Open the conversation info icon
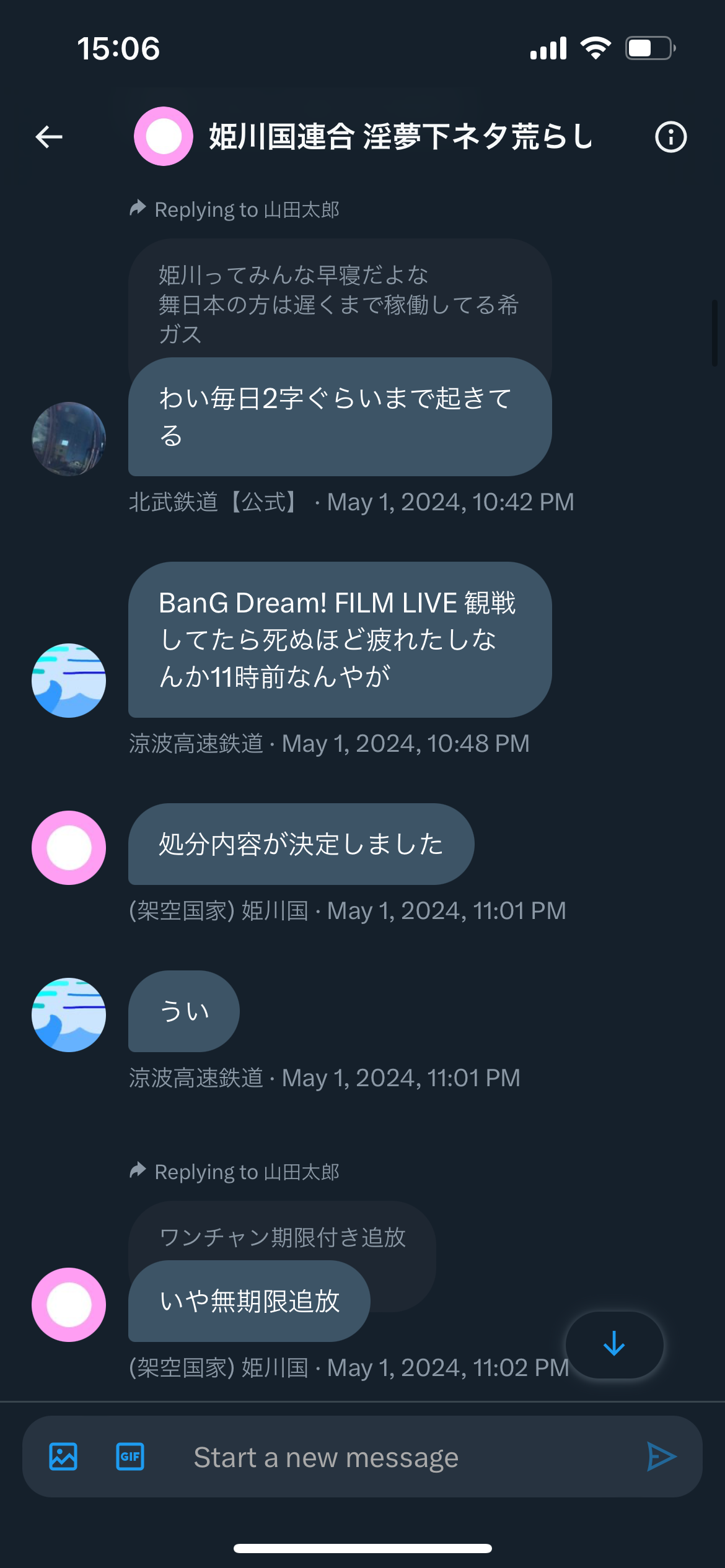 [671, 137]
